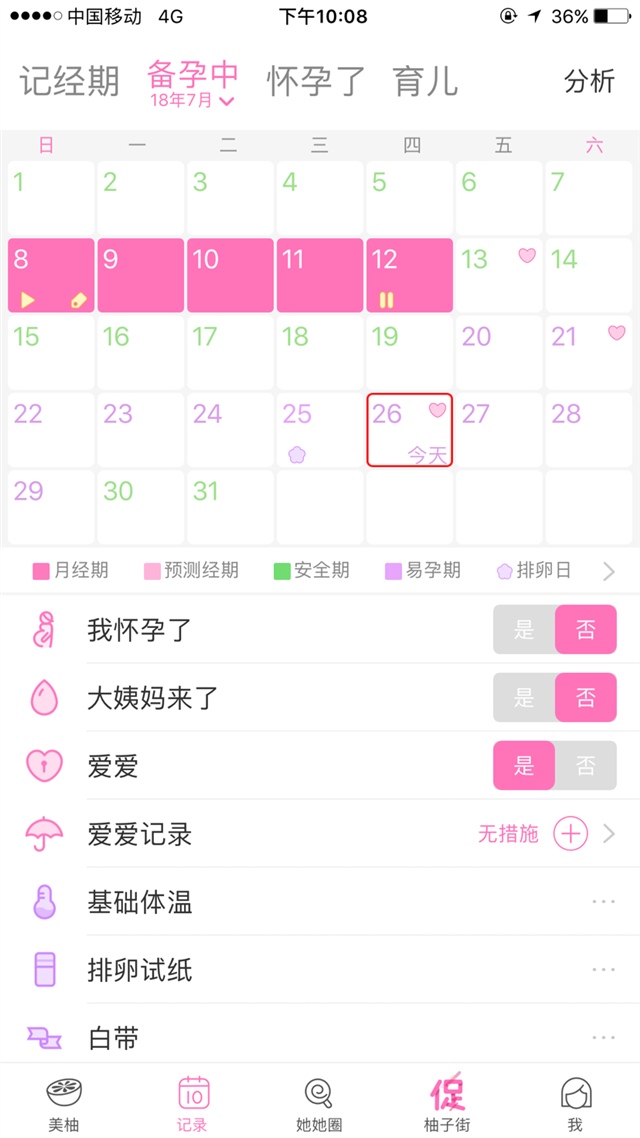Screen dimensions: 640x1138
Task: Select July 8 period start day
Action: point(51,275)
